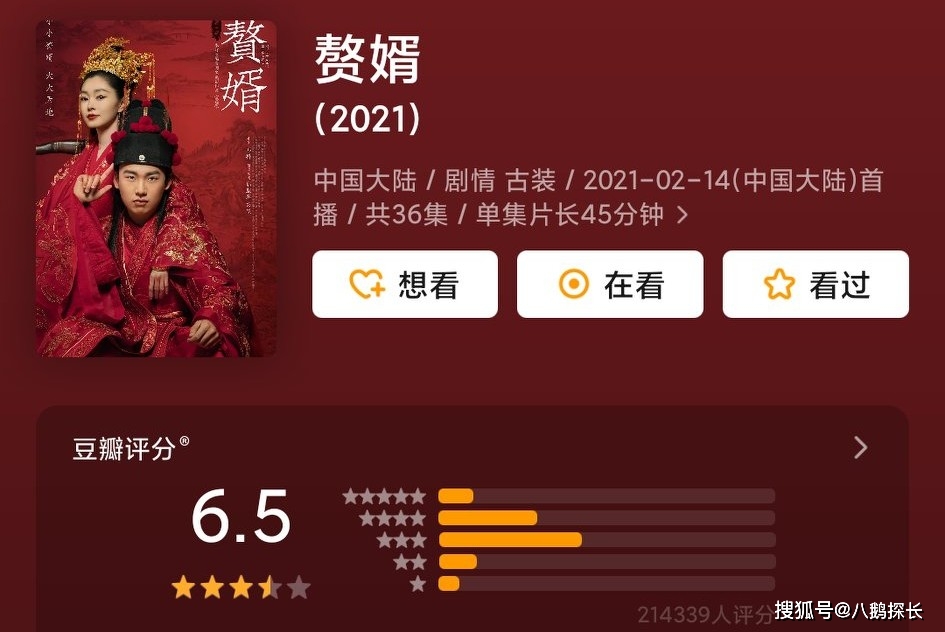Viewport: 945px width, 632px height.
Task: Mark 赘婿 as 在看
Action: tap(610, 285)
